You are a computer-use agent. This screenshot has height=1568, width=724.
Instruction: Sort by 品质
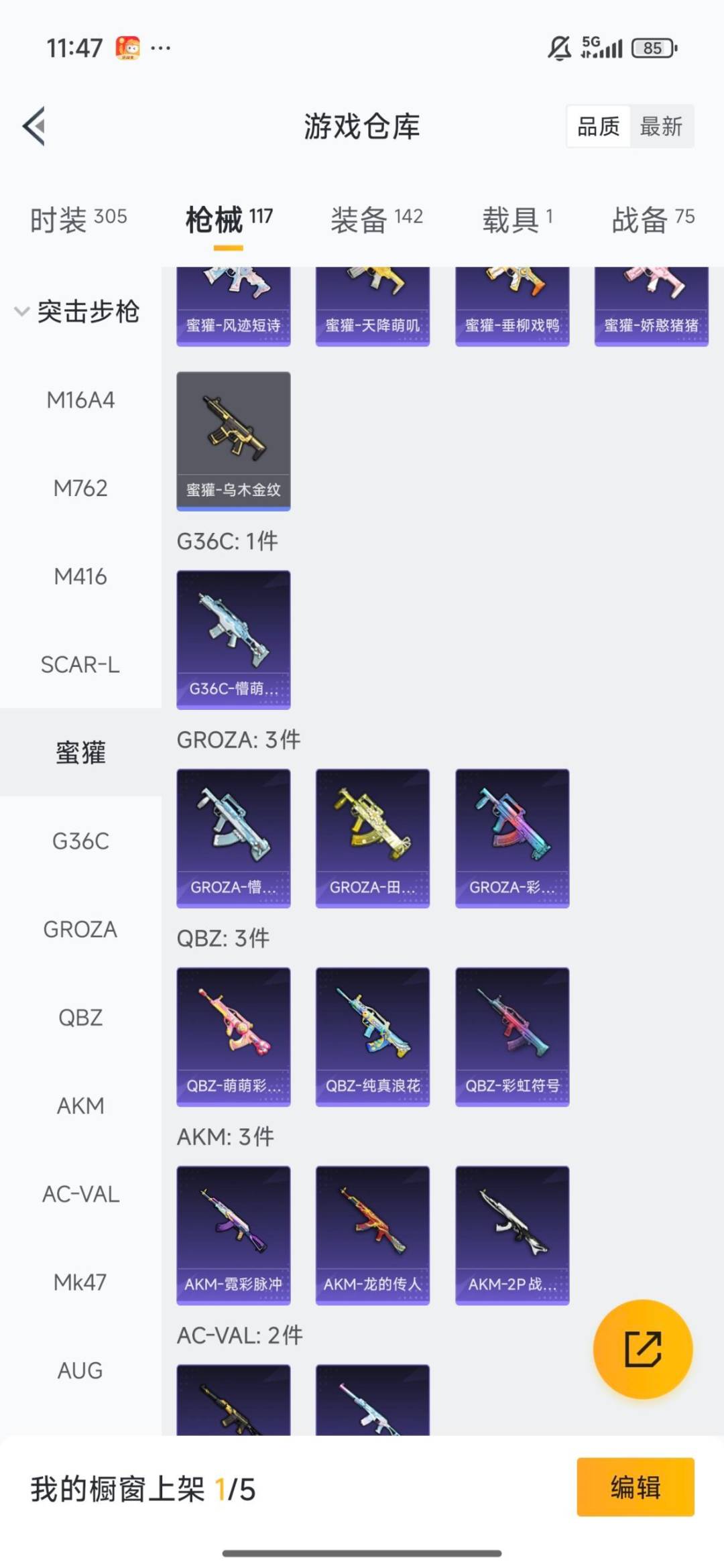pyautogui.click(x=598, y=126)
